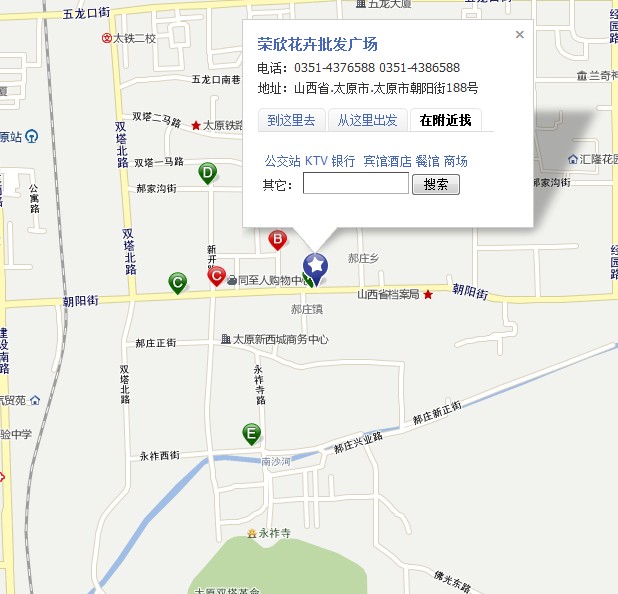
Task: Search nearby 公交站
Action: coord(282,161)
